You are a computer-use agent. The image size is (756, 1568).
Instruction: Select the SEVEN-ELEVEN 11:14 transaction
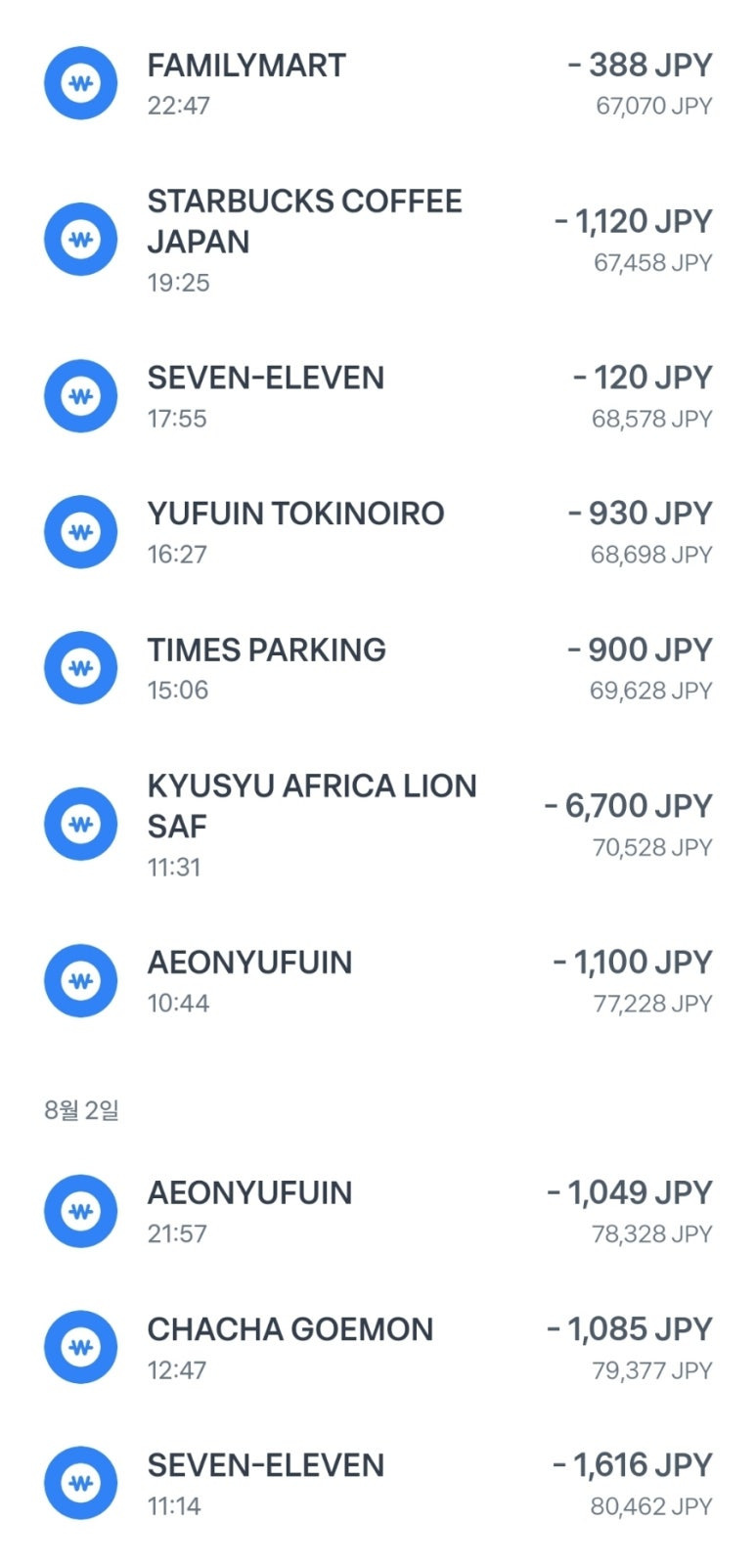point(378,1484)
